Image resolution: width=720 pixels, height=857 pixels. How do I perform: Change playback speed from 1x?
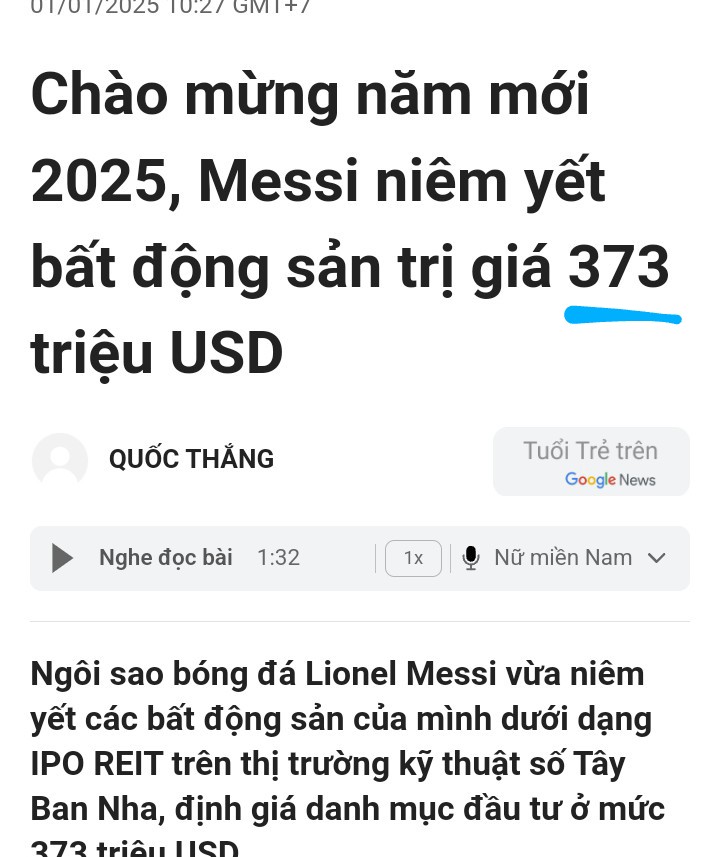pyautogui.click(x=413, y=558)
